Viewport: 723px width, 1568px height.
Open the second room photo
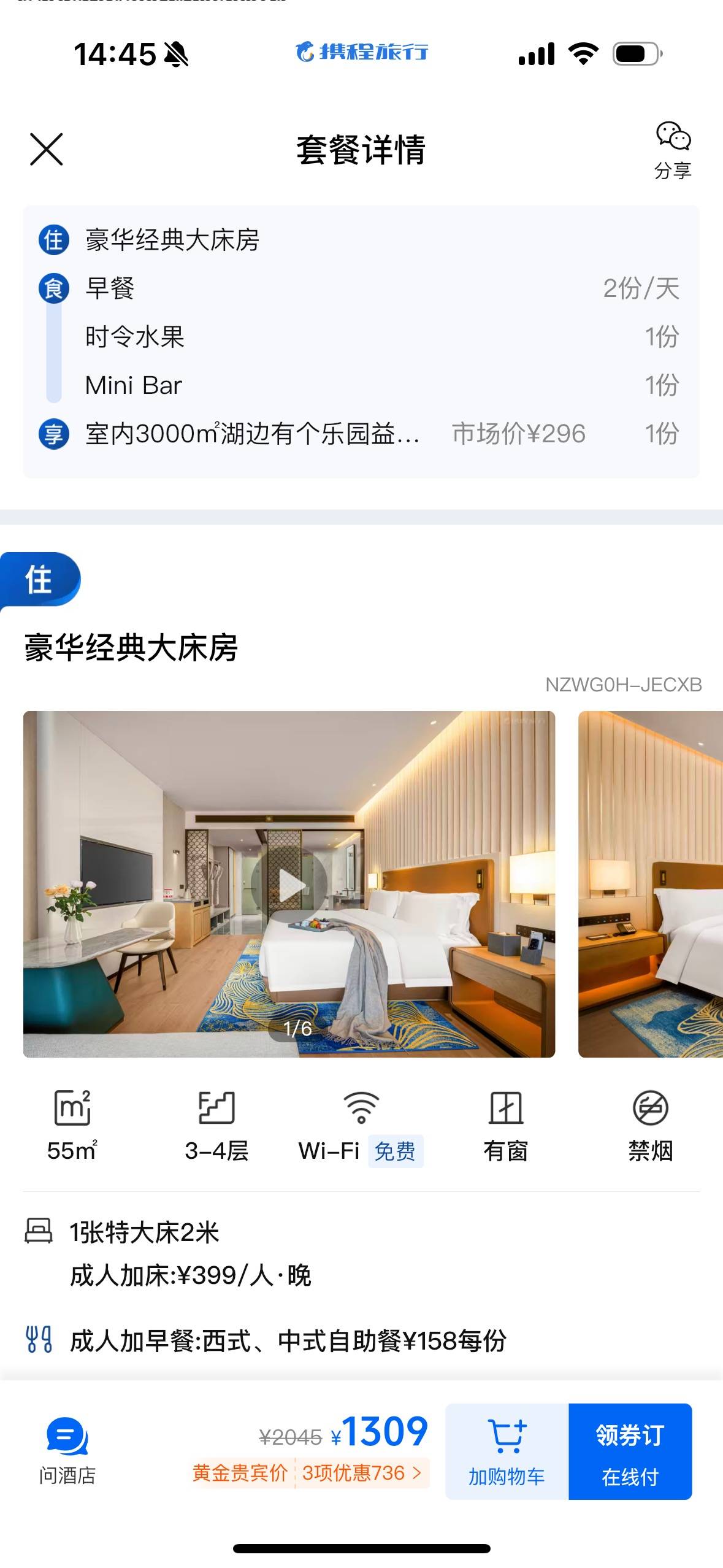650,883
